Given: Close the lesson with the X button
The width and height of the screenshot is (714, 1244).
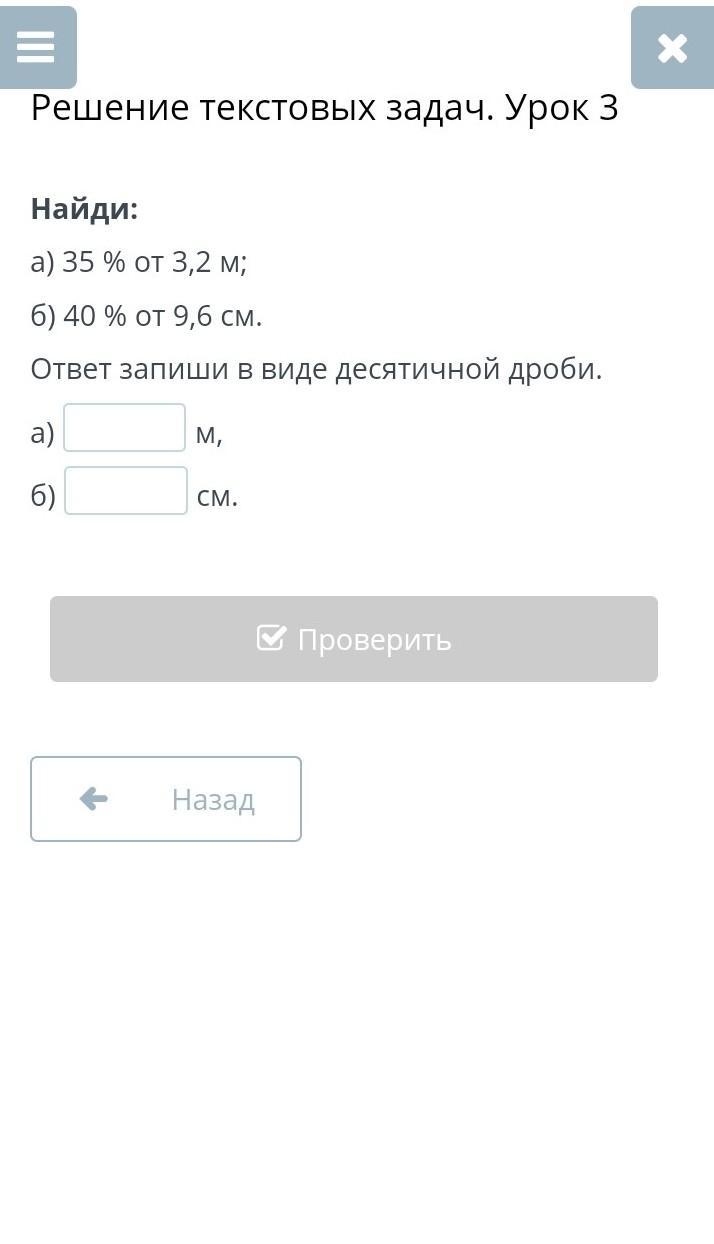Looking at the screenshot, I should pos(672,47).
